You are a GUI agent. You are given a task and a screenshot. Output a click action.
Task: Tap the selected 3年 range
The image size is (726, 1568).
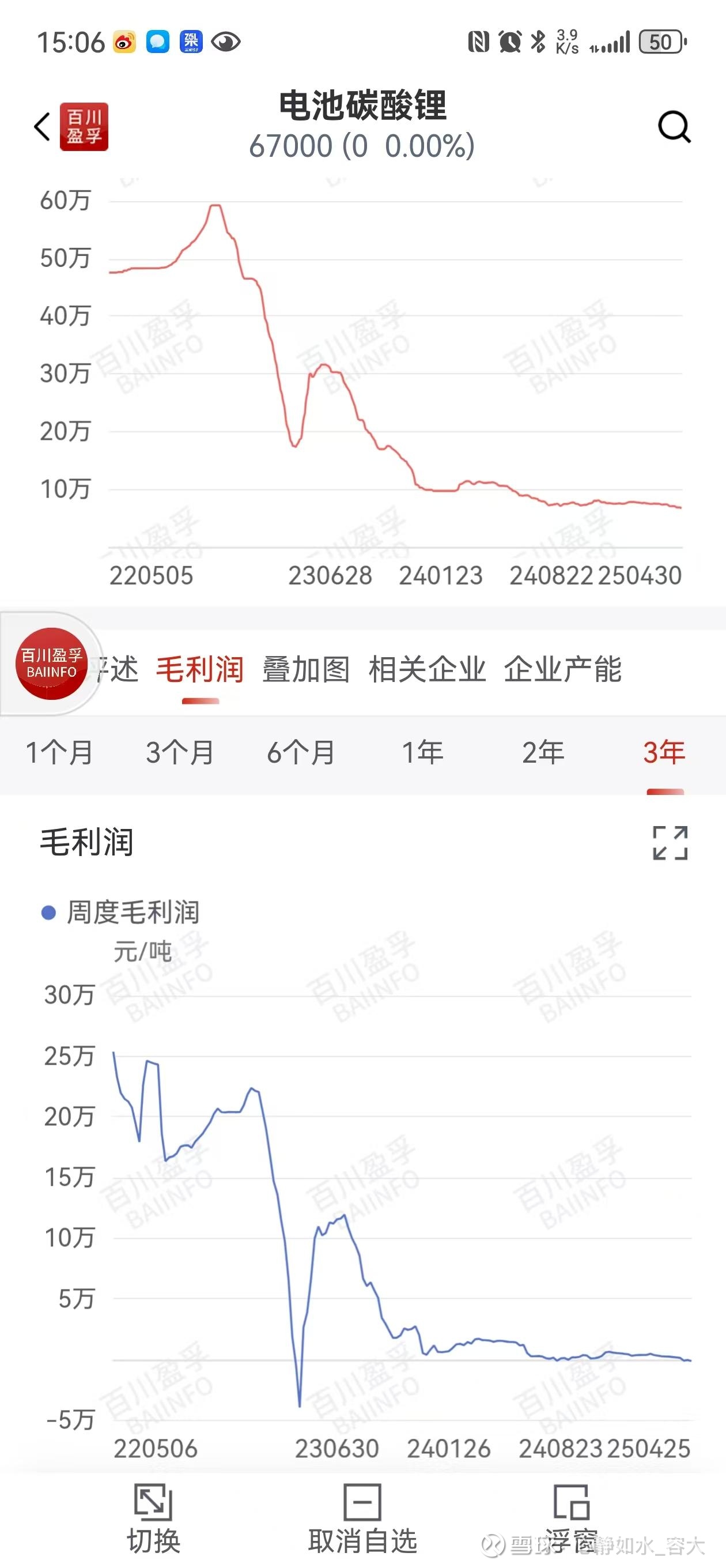(x=664, y=752)
